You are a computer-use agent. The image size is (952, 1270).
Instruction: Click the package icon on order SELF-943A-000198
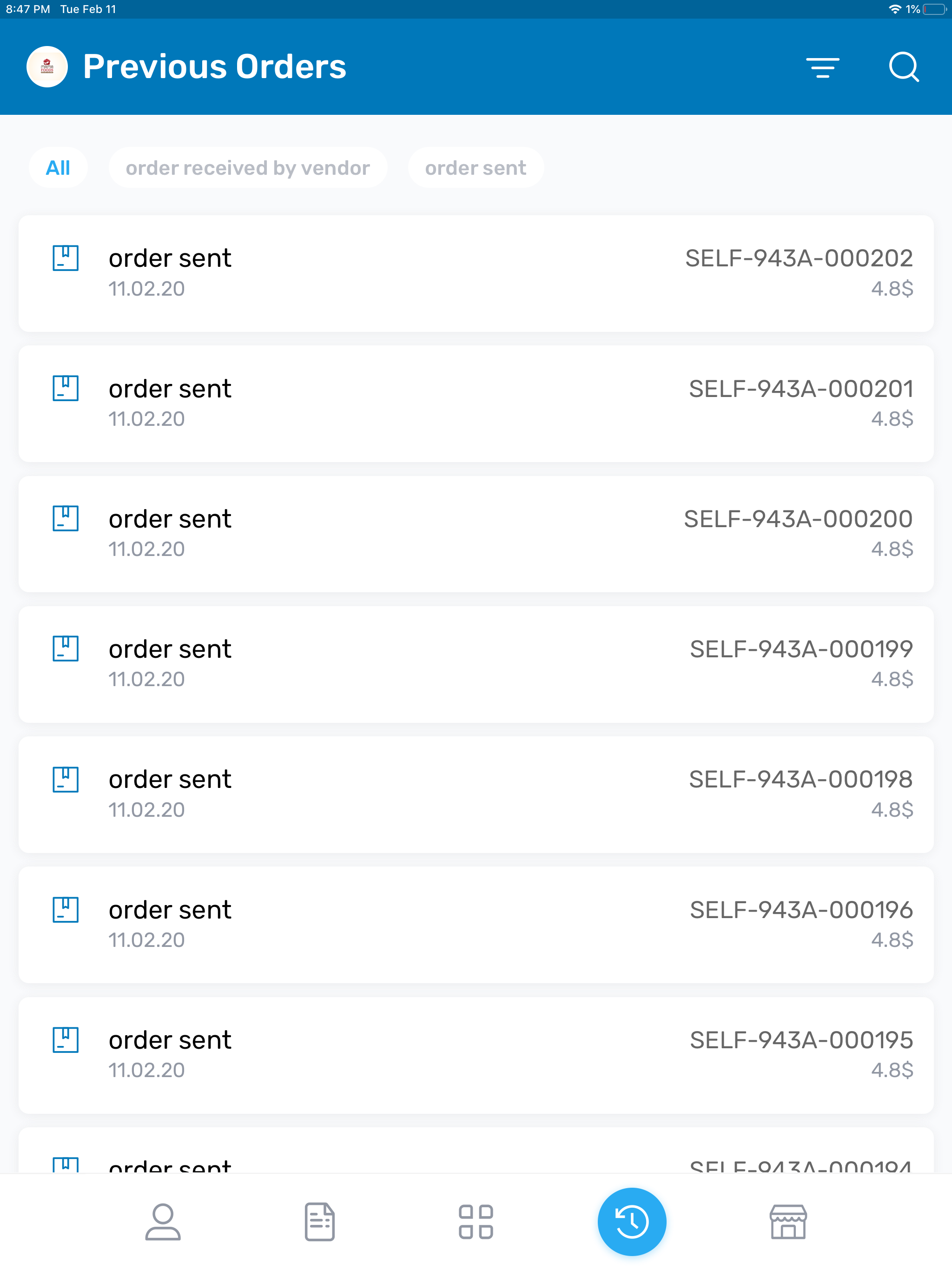66,780
